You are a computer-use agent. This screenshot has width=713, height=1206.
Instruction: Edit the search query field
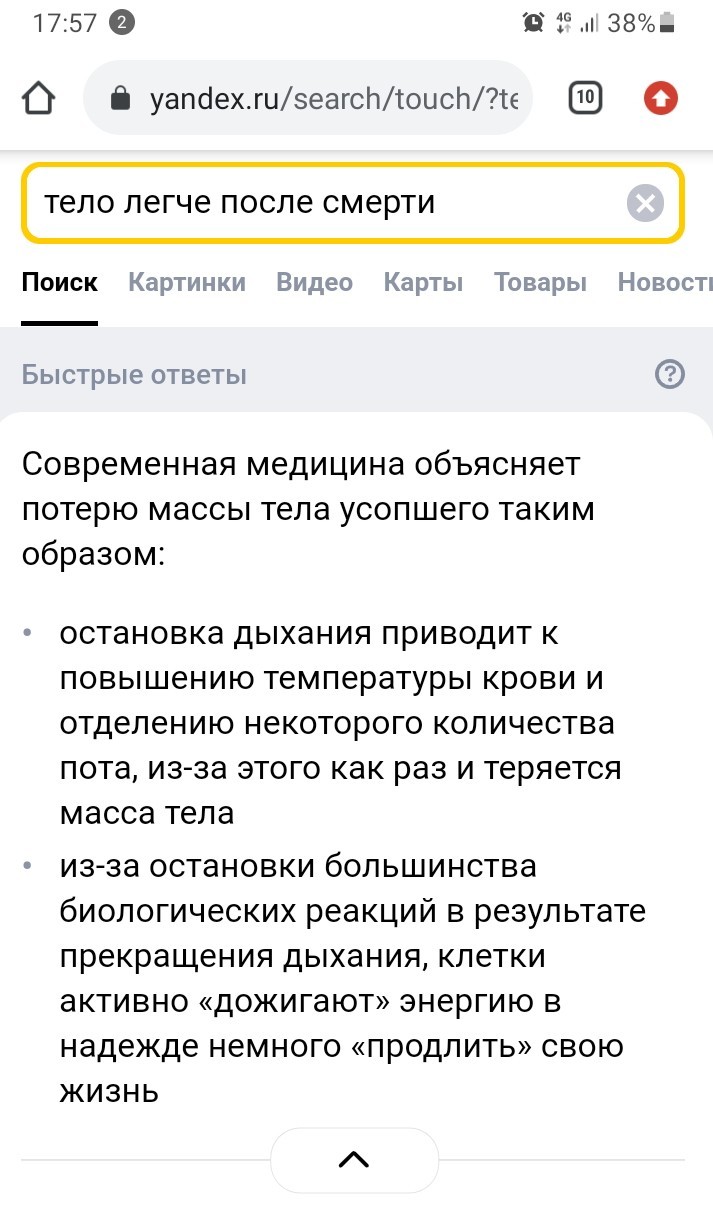[325, 204]
